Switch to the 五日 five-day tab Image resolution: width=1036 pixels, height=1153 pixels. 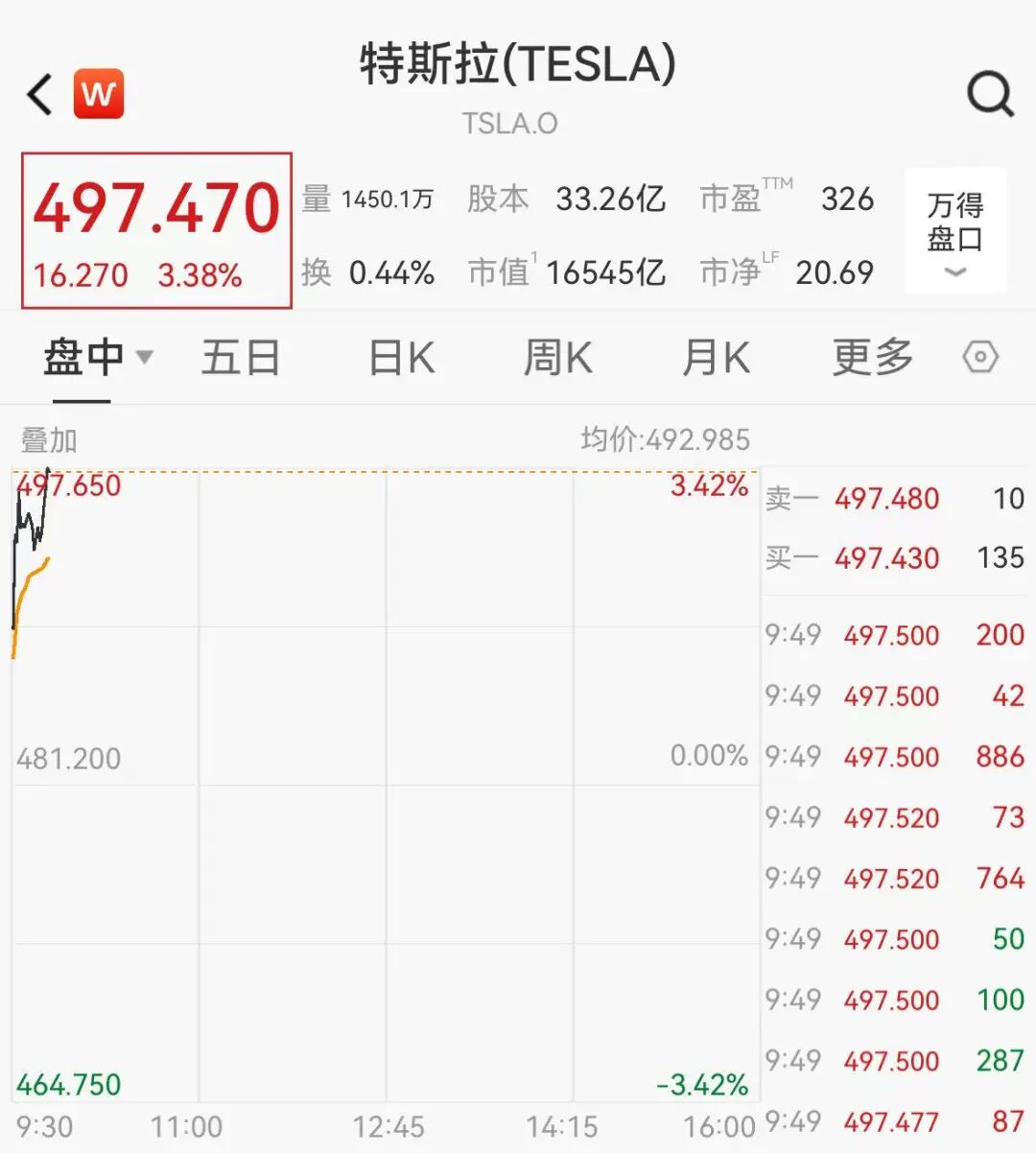pyautogui.click(x=241, y=356)
